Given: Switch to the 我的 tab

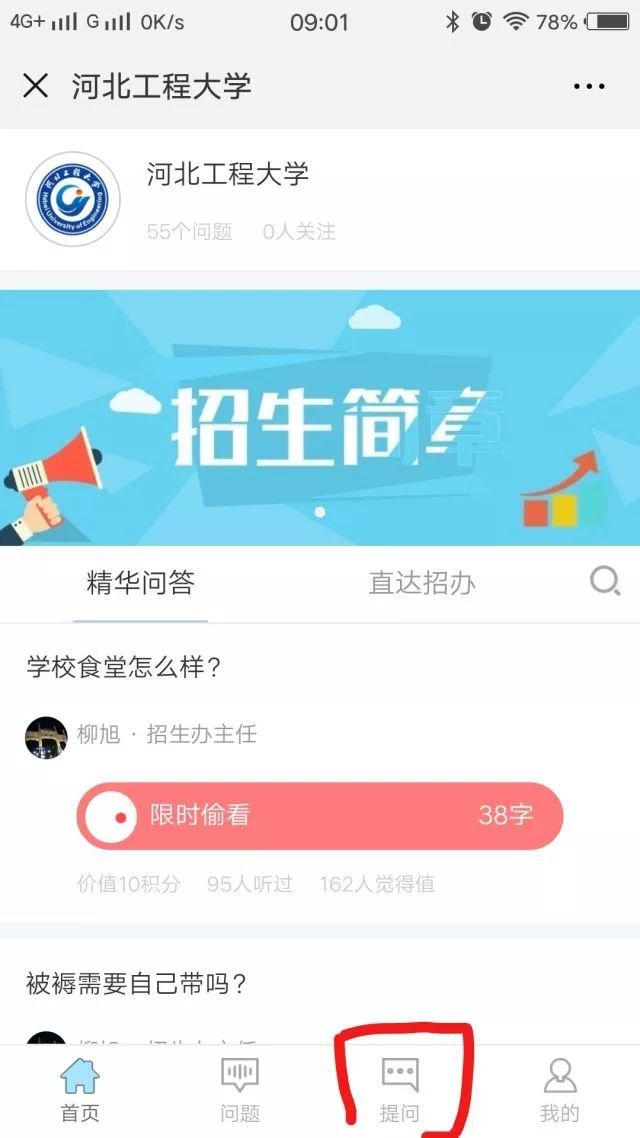Looking at the screenshot, I should [x=560, y=1091].
